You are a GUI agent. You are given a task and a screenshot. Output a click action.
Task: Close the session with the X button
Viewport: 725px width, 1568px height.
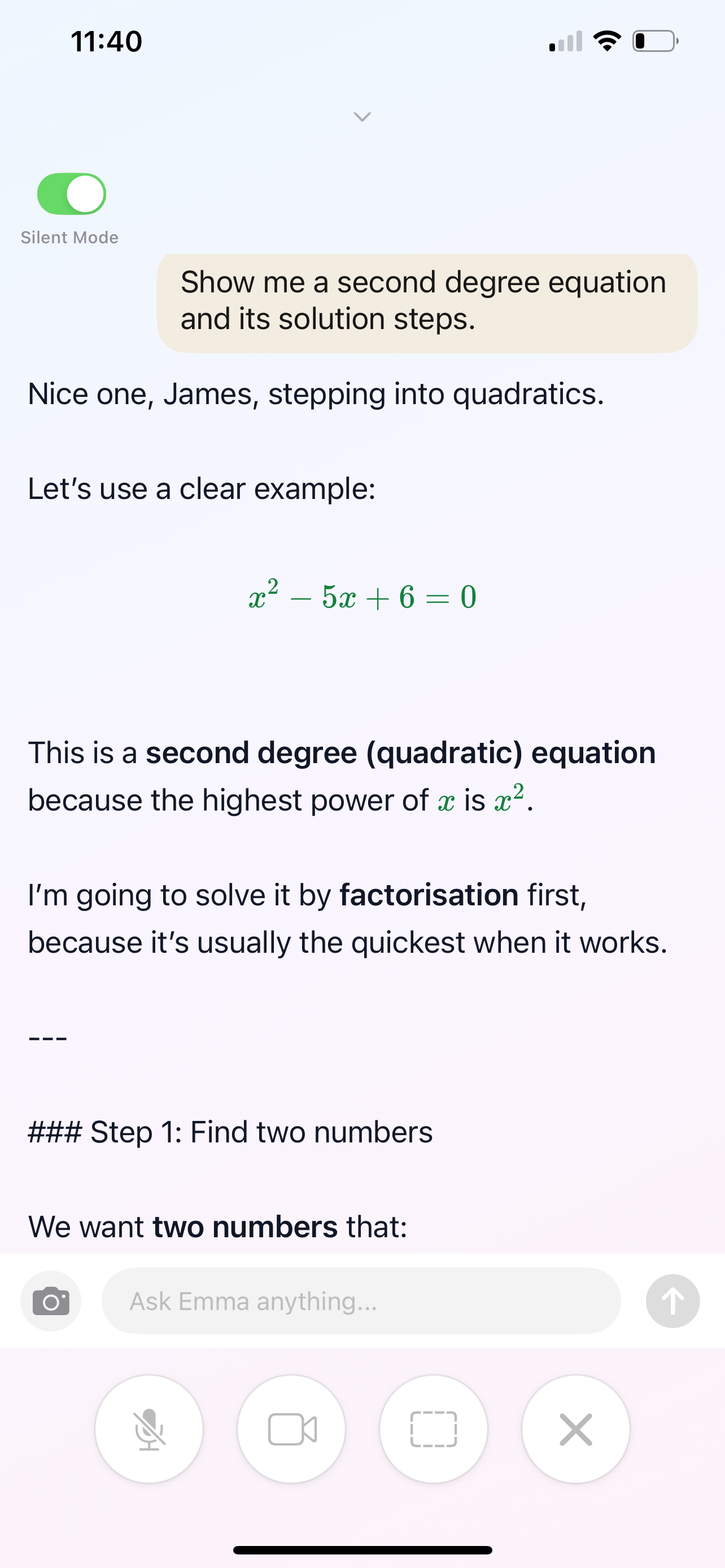[x=575, y=1429]
